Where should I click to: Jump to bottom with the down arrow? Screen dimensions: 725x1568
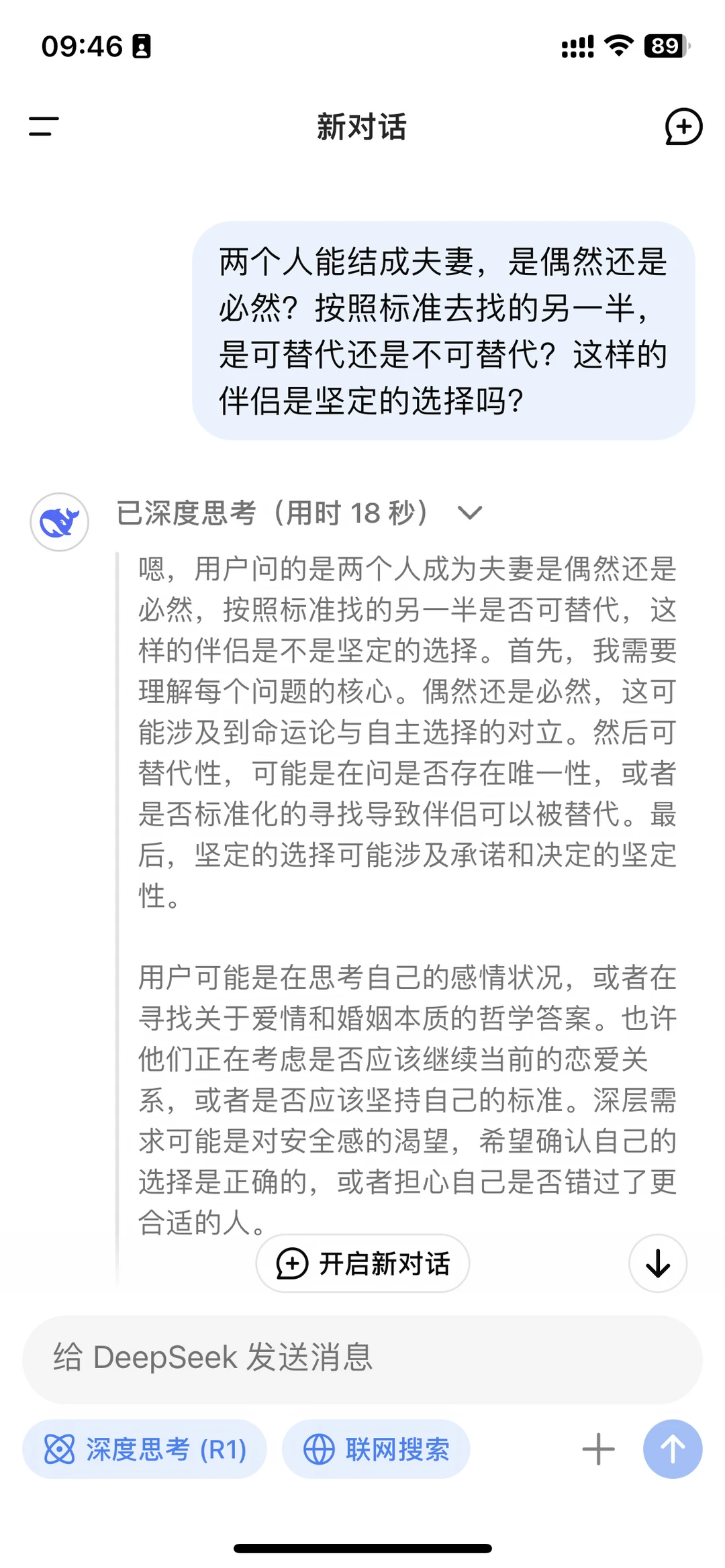pos(658,1263)
